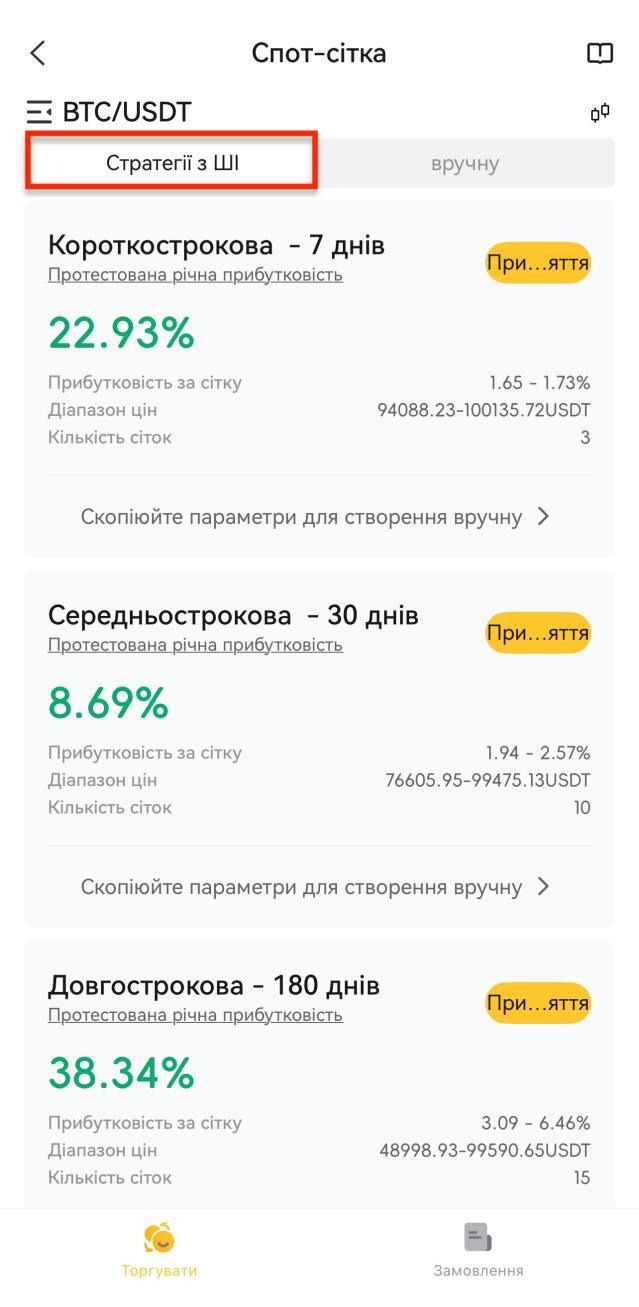Tap the yellow button on Короткострокова 7 днів card
639x1307 pixels.
coord(538,263)
